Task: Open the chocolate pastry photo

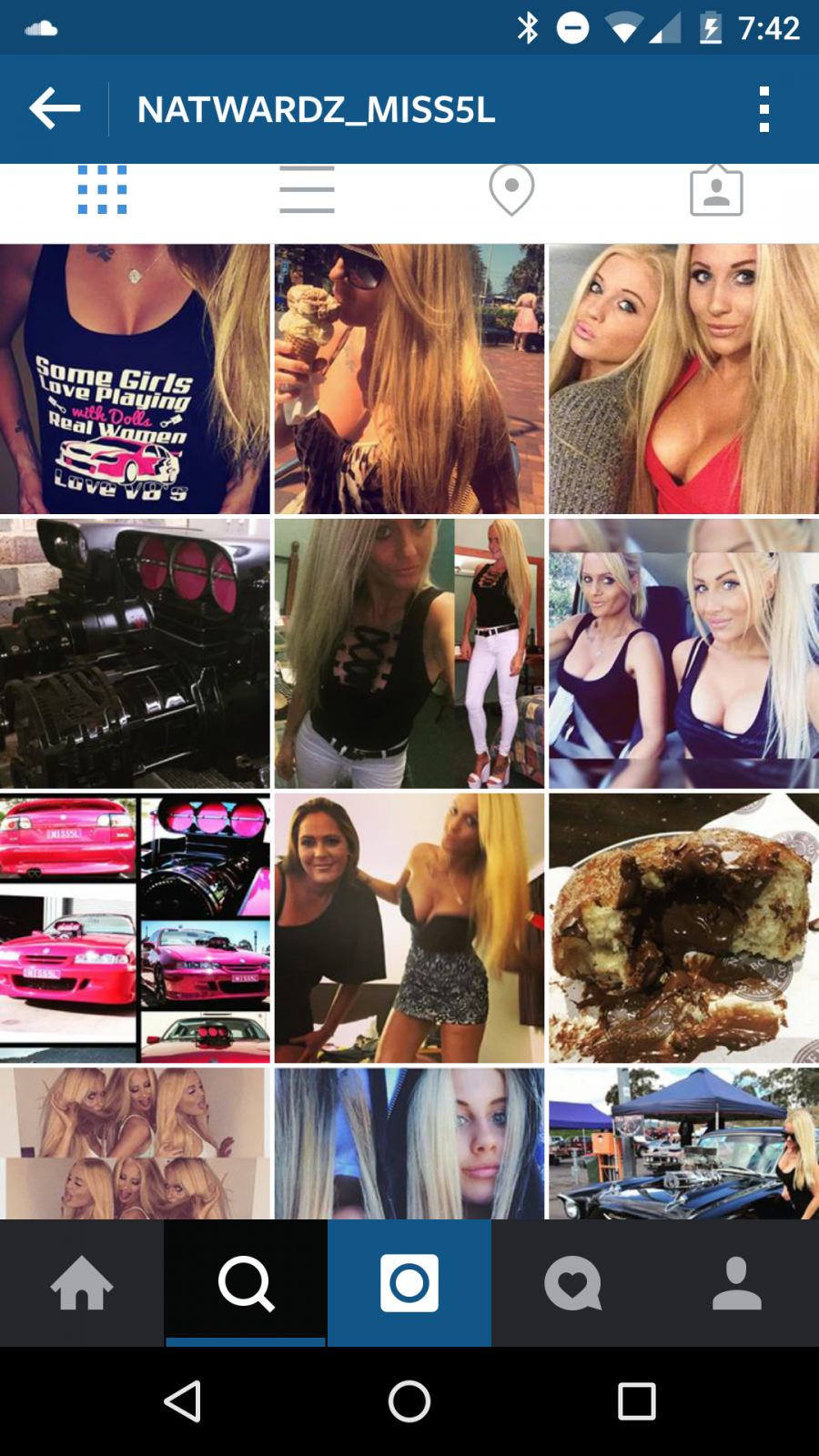Action: (x=683, y=928)
